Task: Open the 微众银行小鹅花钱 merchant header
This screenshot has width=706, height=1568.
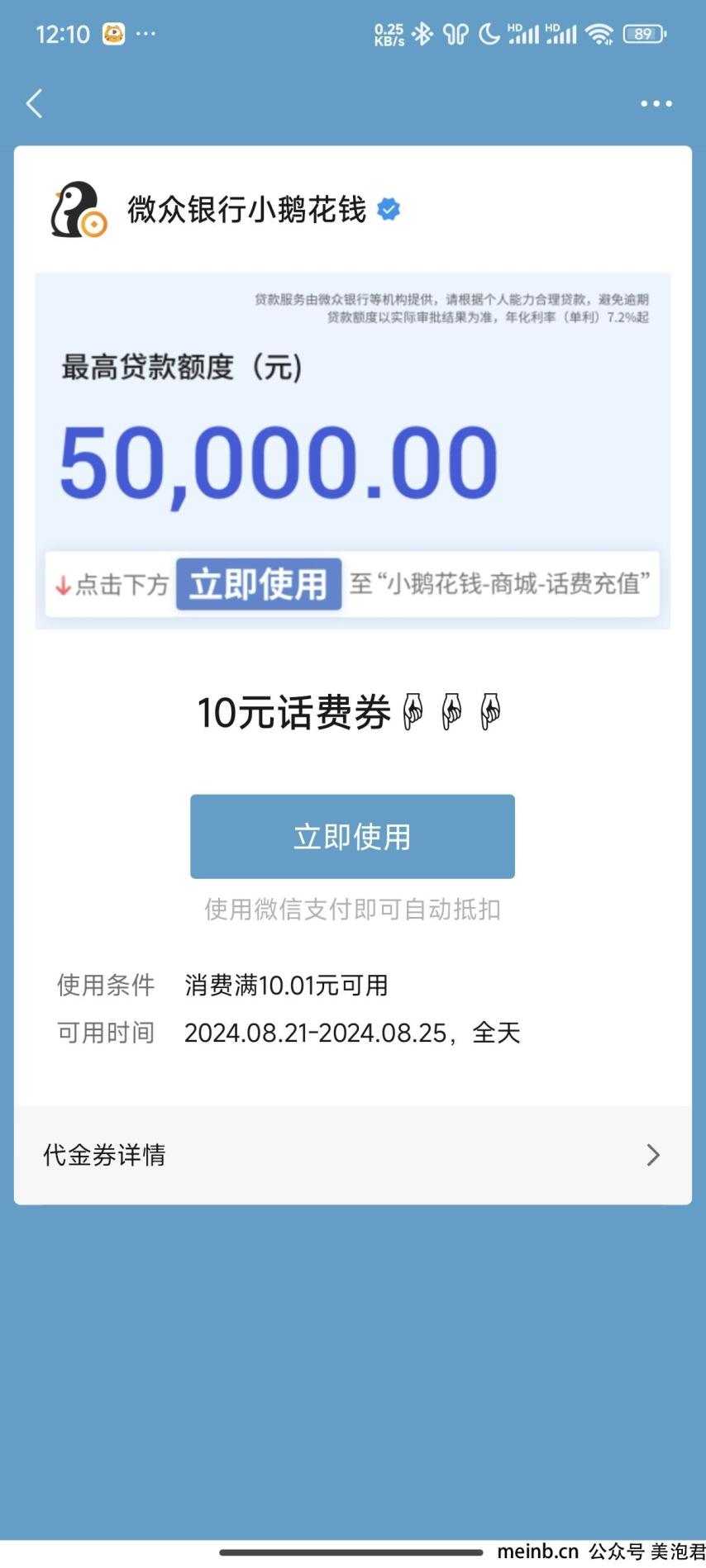Action: tap(246, 210)
